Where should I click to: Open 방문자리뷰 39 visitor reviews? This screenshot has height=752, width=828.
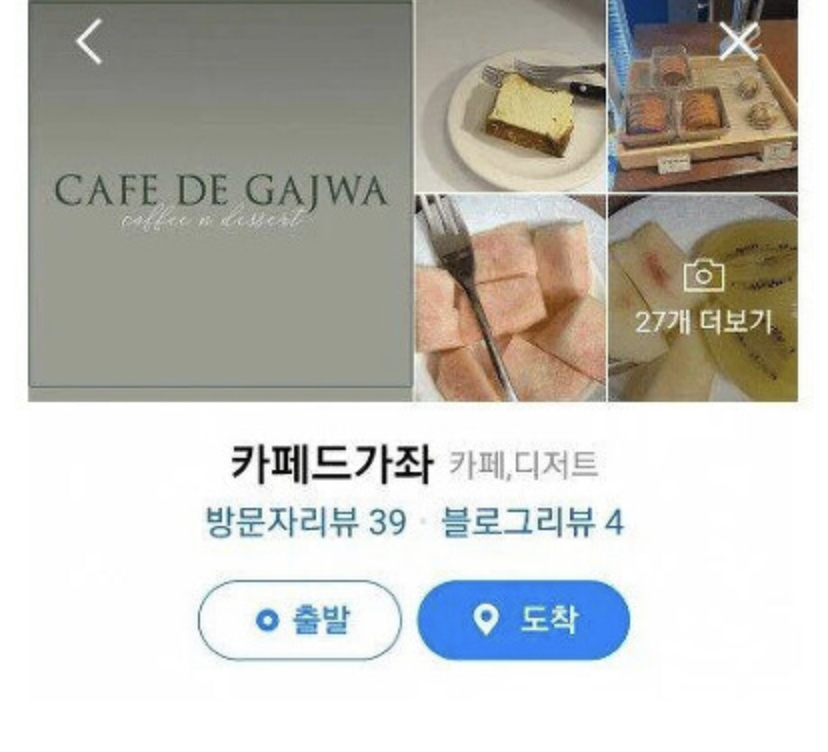[x=305, y=521]
